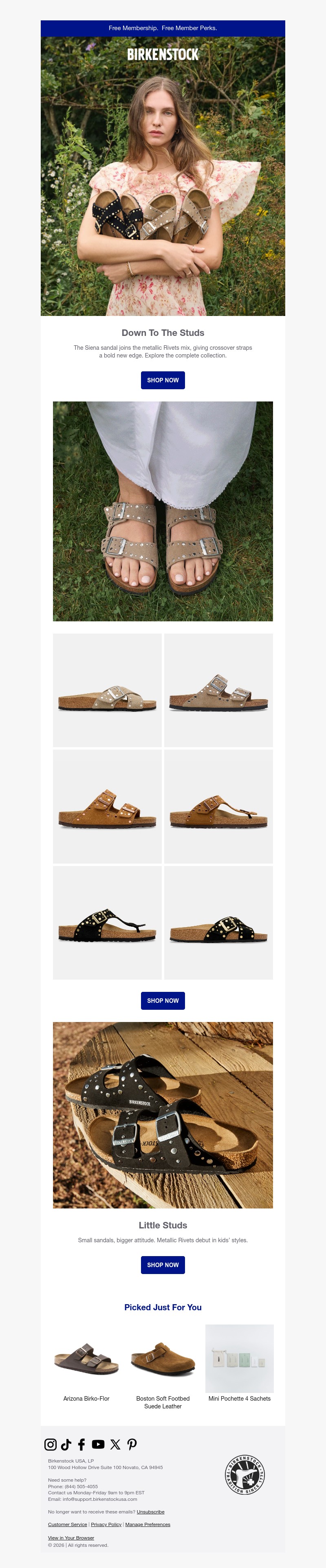View this email in your browser

(70, 1537)
